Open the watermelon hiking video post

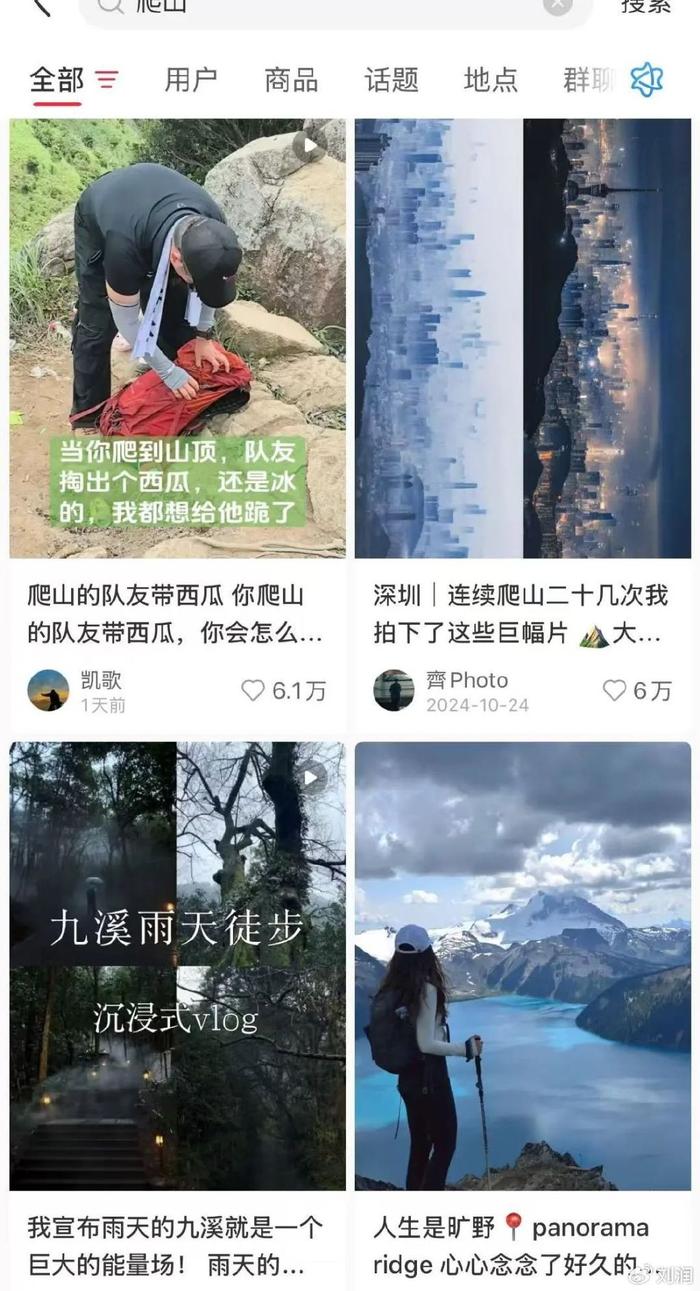[177, 338]
